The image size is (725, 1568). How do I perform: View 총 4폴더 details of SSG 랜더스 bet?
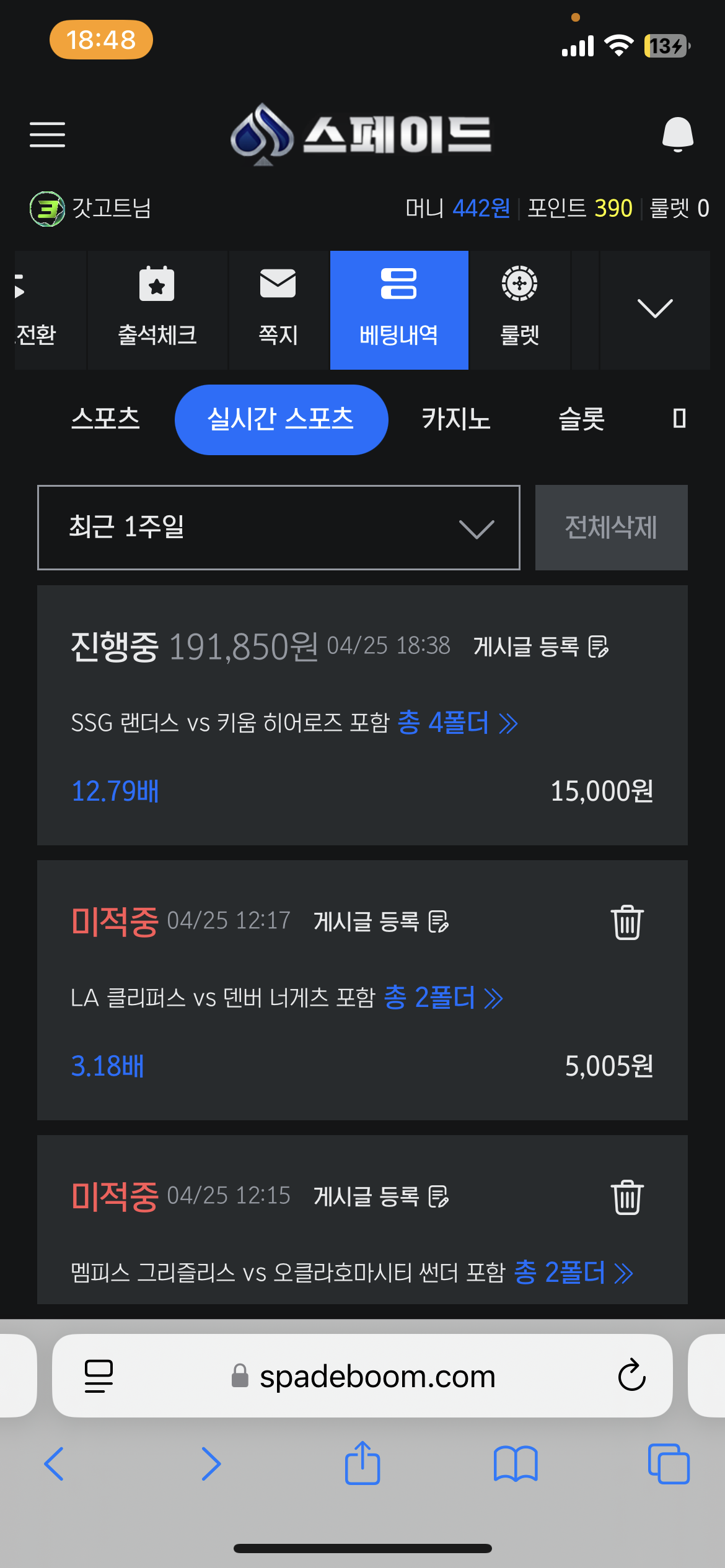457,723
